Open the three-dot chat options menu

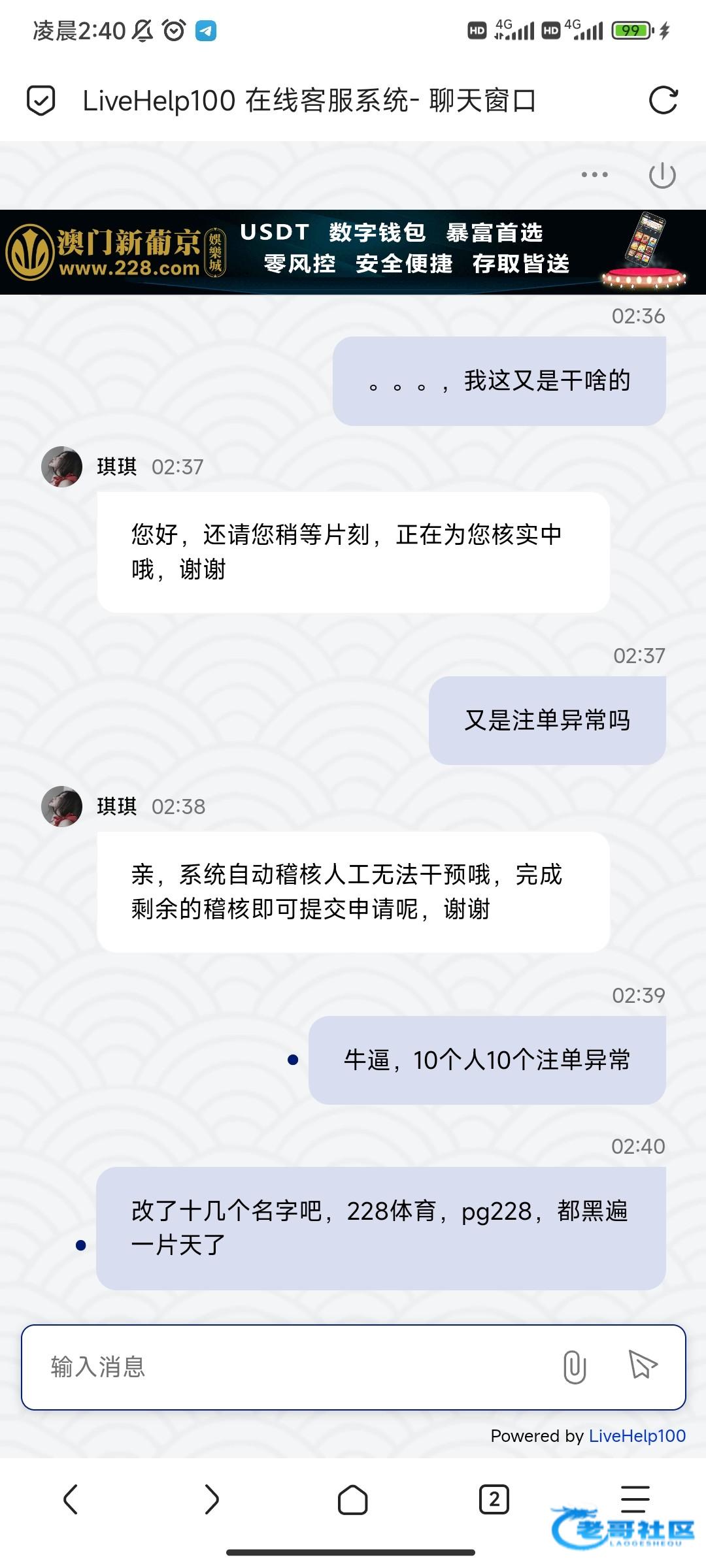(x=594, y=174)
